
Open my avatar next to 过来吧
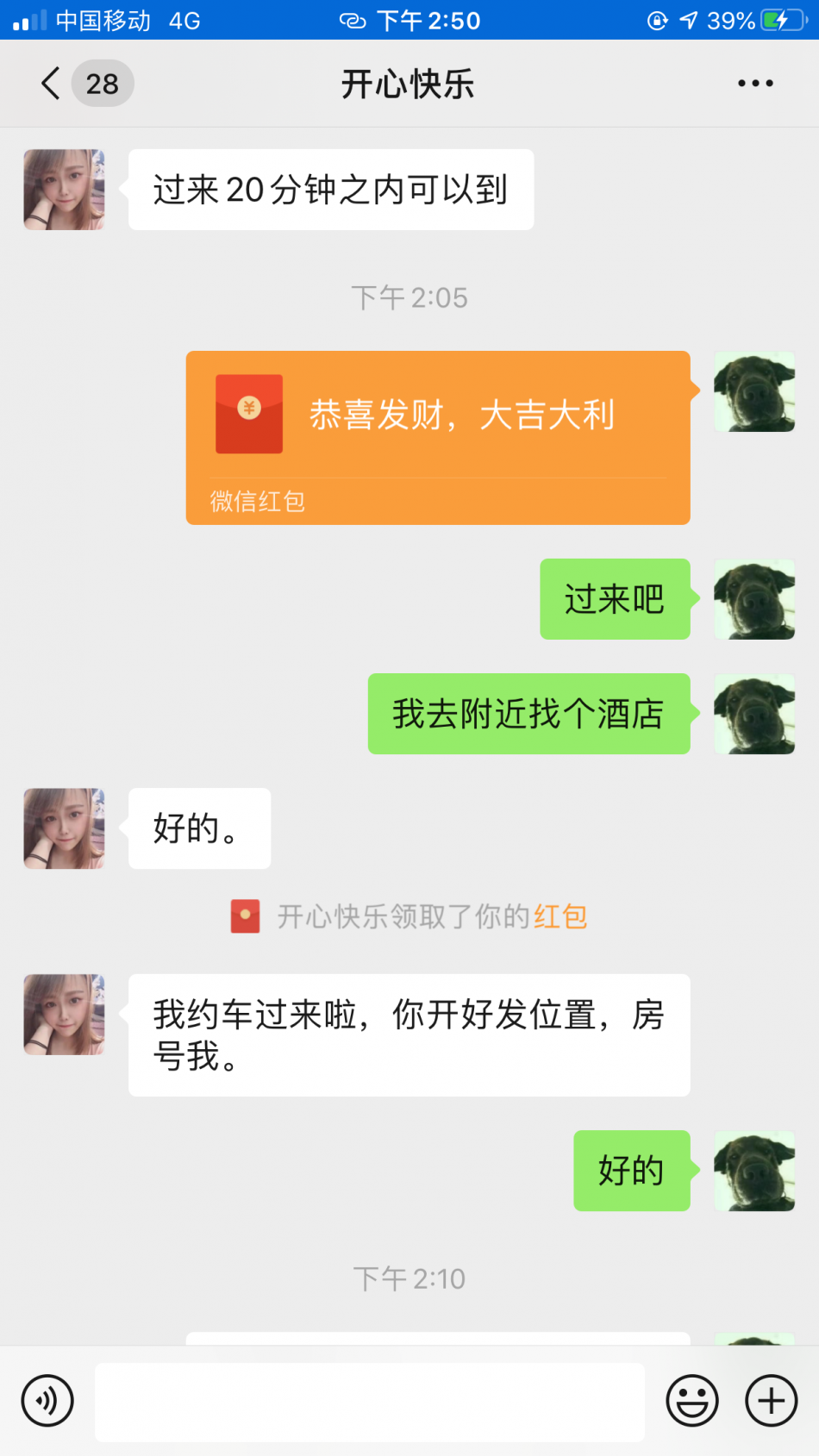[754, 599]
